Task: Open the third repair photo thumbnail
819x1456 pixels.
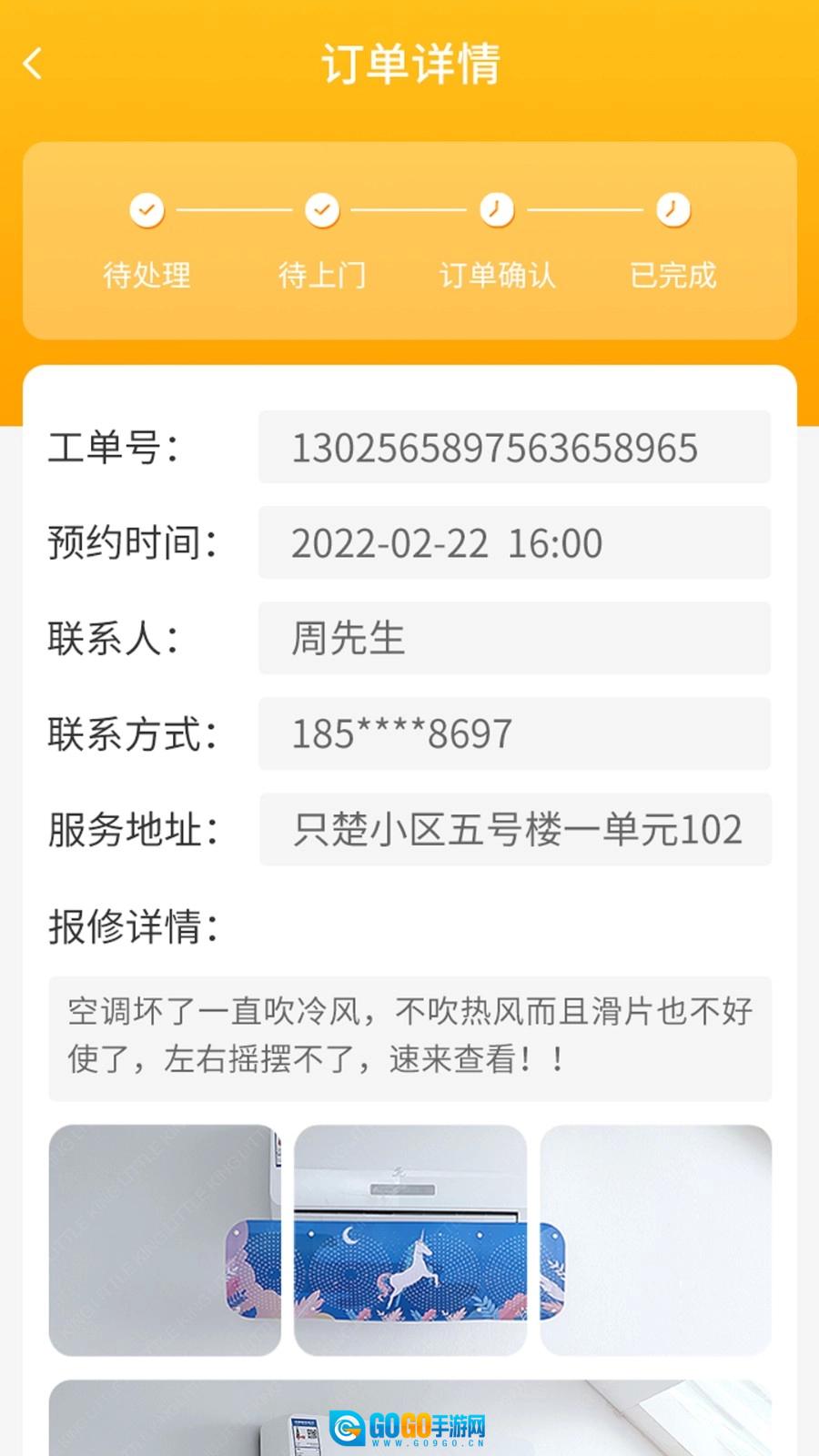Action: (656, 1240)
